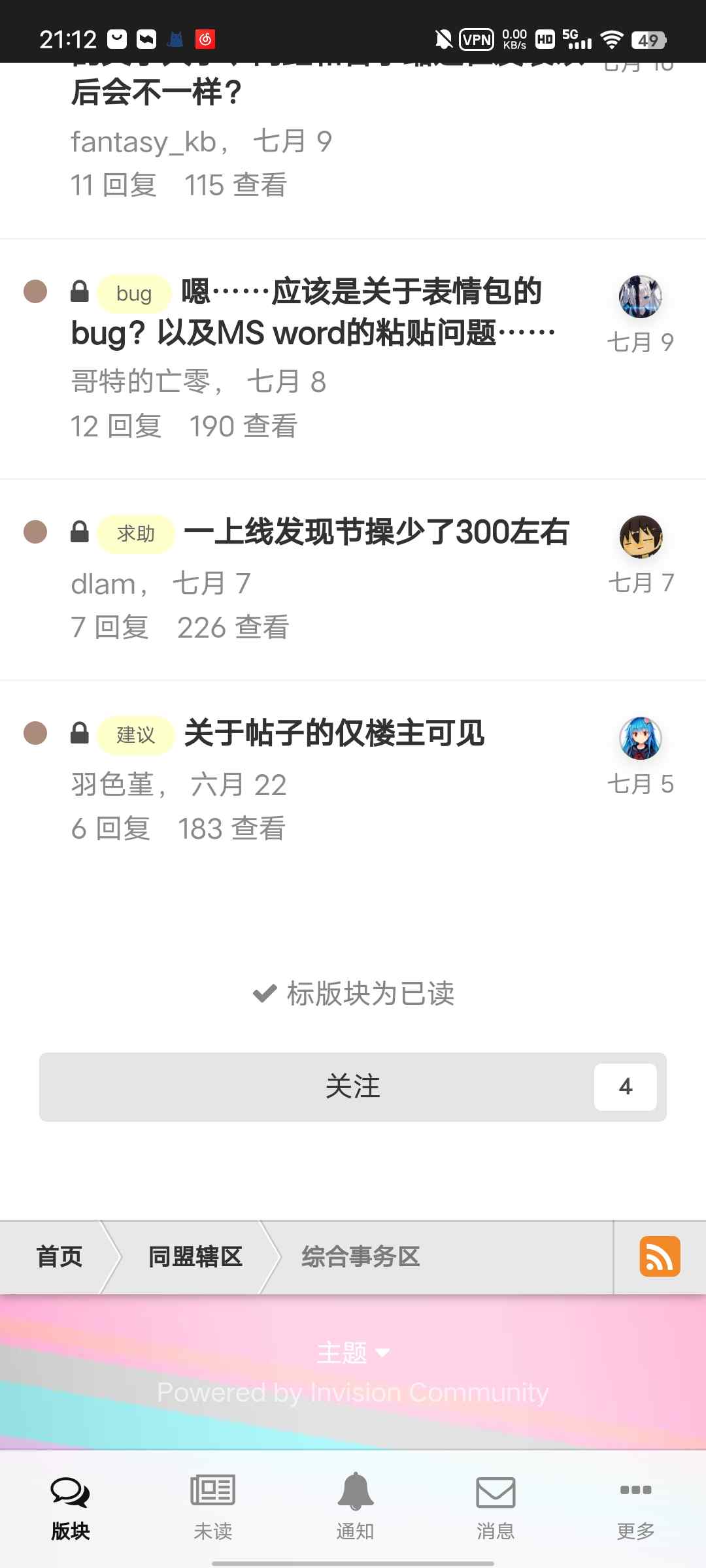Open the orange RSS feed icon

[x=660, y=1256]
